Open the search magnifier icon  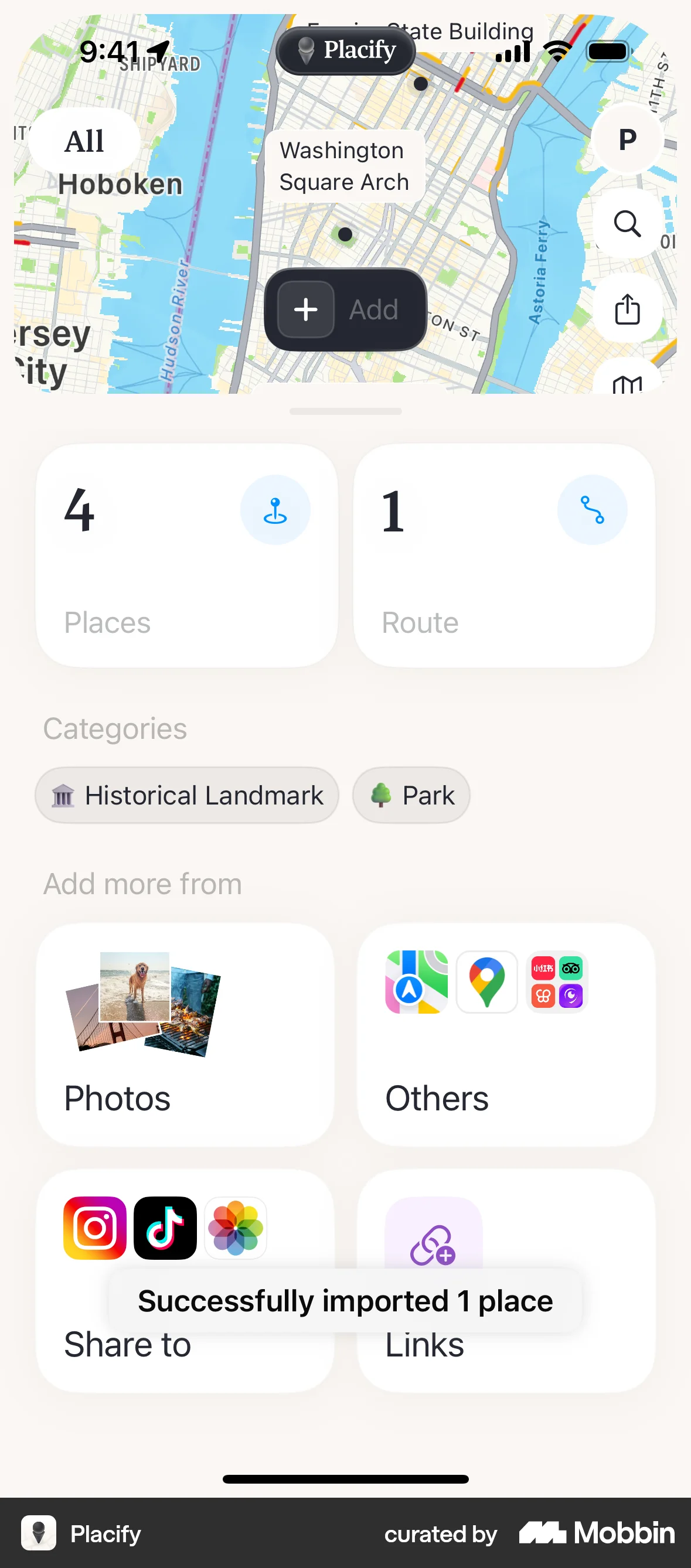point(627,223)
